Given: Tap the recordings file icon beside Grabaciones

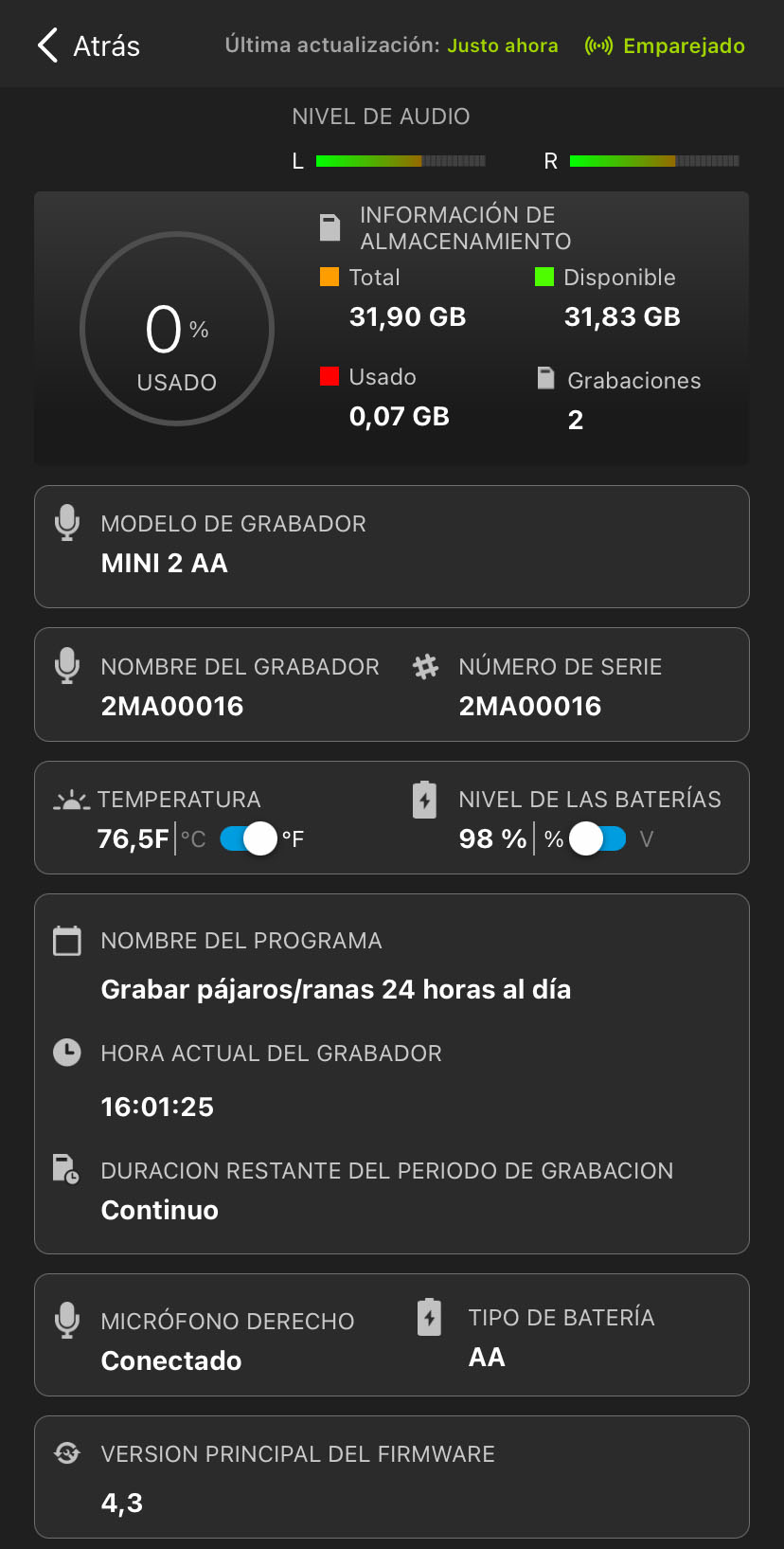Looking at the screenshot, I should (546, 377).
